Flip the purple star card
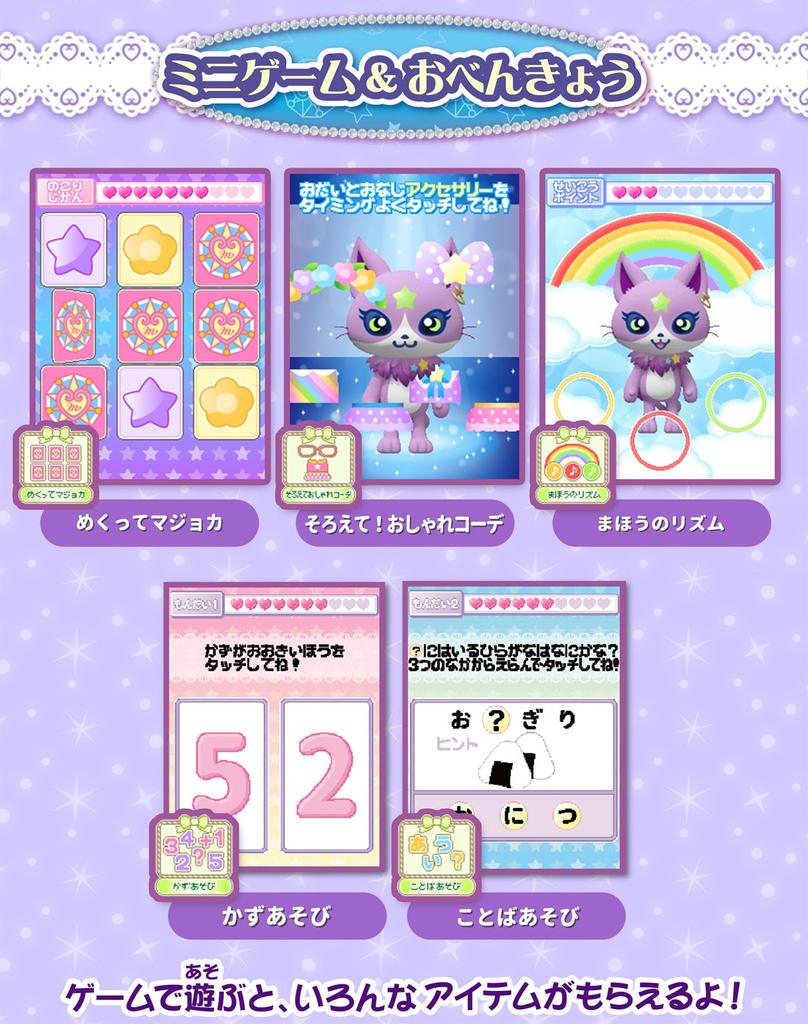 pos(73,249)
